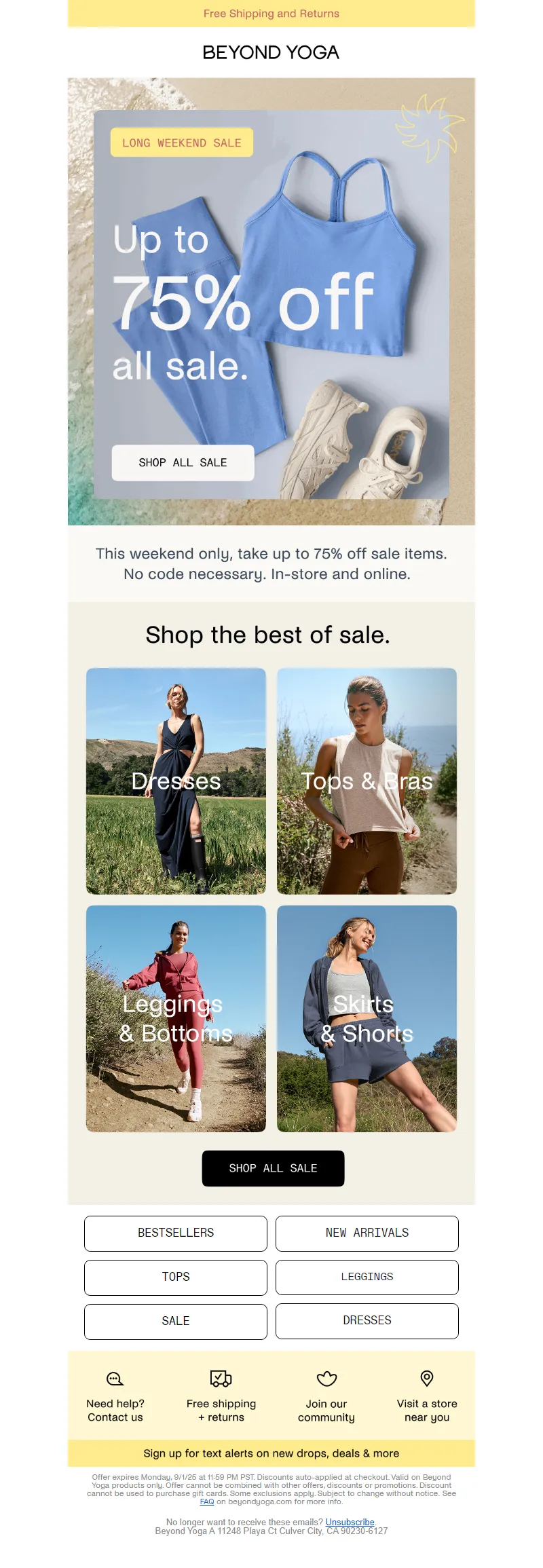Open the Skirts & Shorts tile

pos(367,1018)
